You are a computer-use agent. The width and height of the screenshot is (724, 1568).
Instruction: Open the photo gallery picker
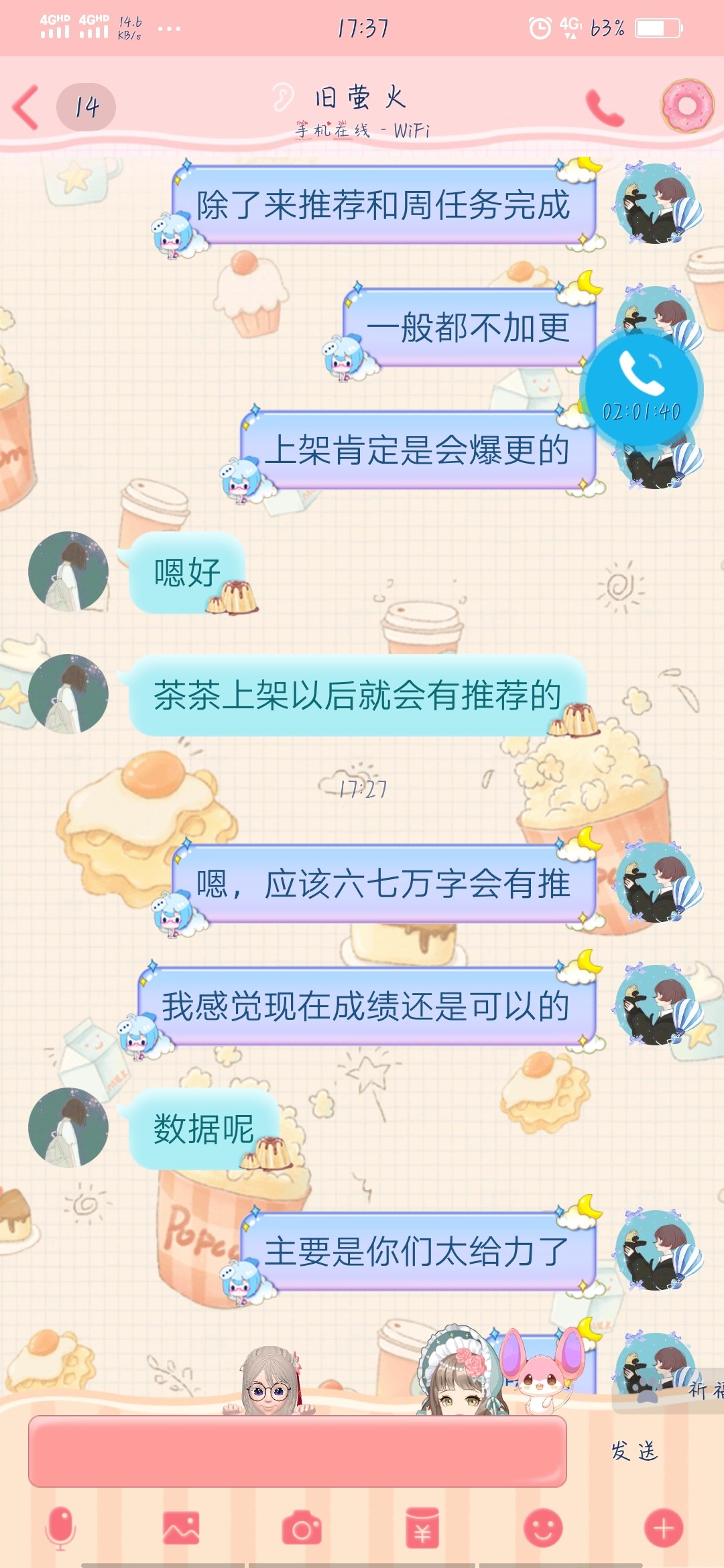(181, 1528)
